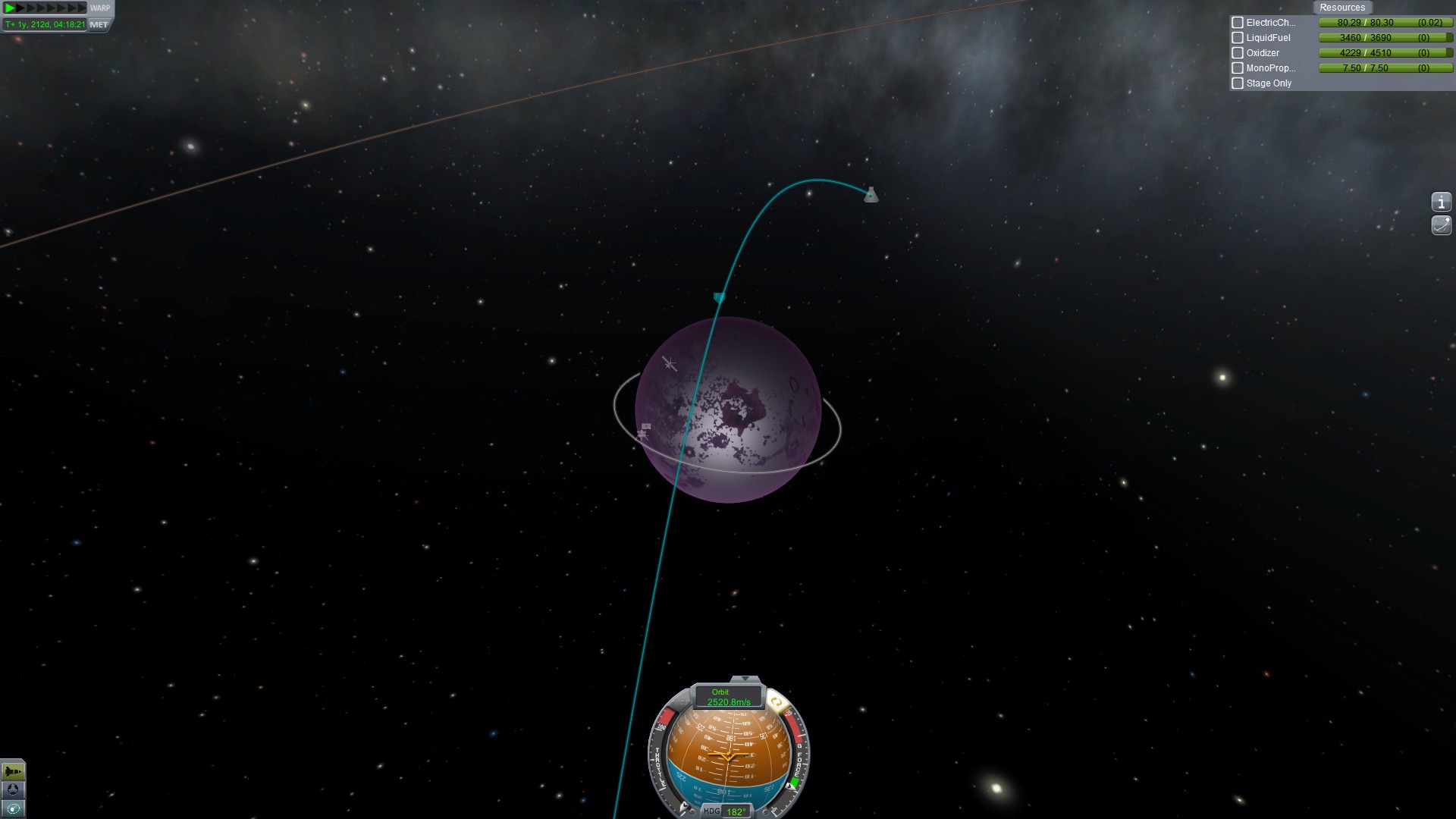Toggle the Oxidizer resource checkbox
Image resolution: width=1456 pixels, height=819 pixels.
click(x=1238, y=53)
